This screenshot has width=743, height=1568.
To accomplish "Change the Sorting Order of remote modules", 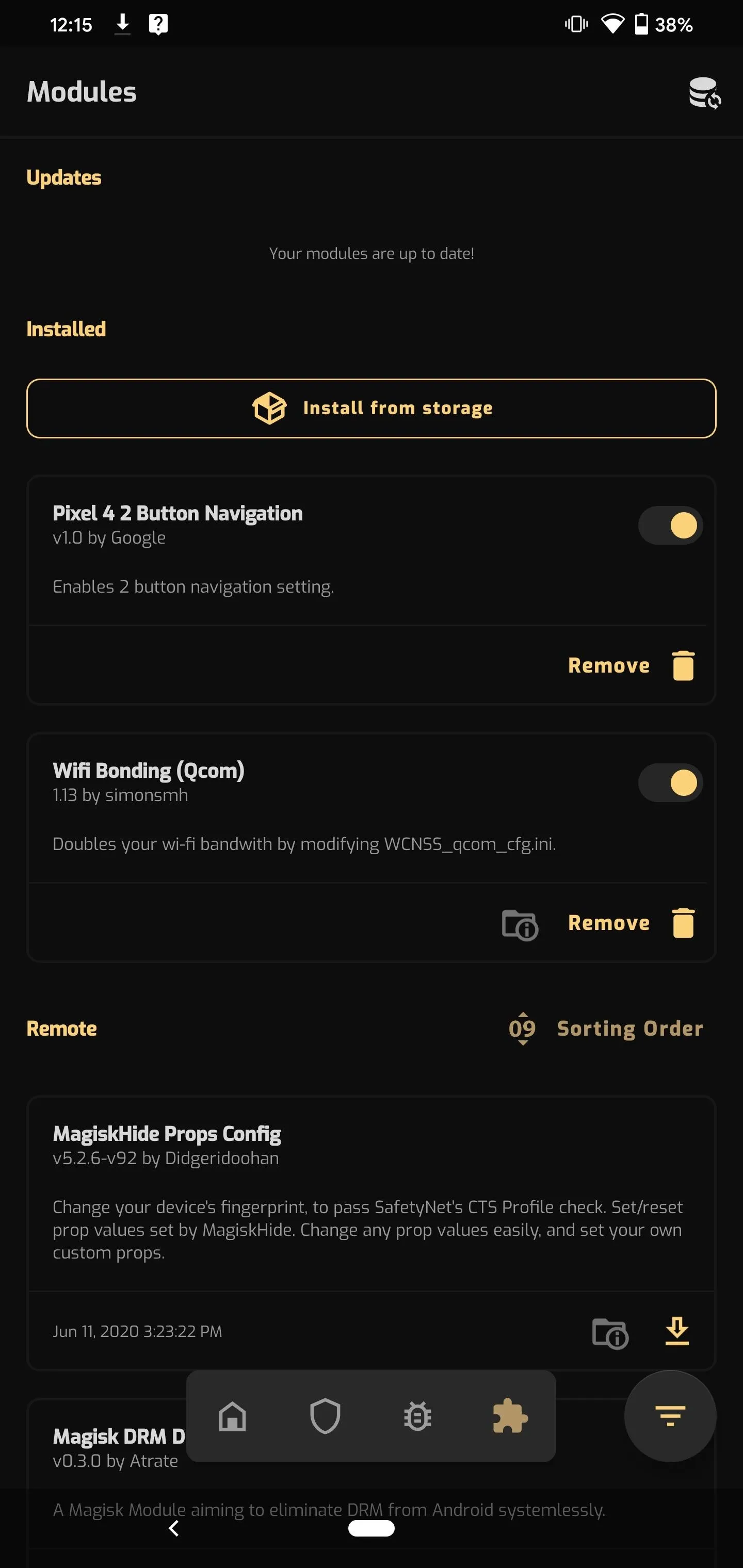I will coord(606,1028).
